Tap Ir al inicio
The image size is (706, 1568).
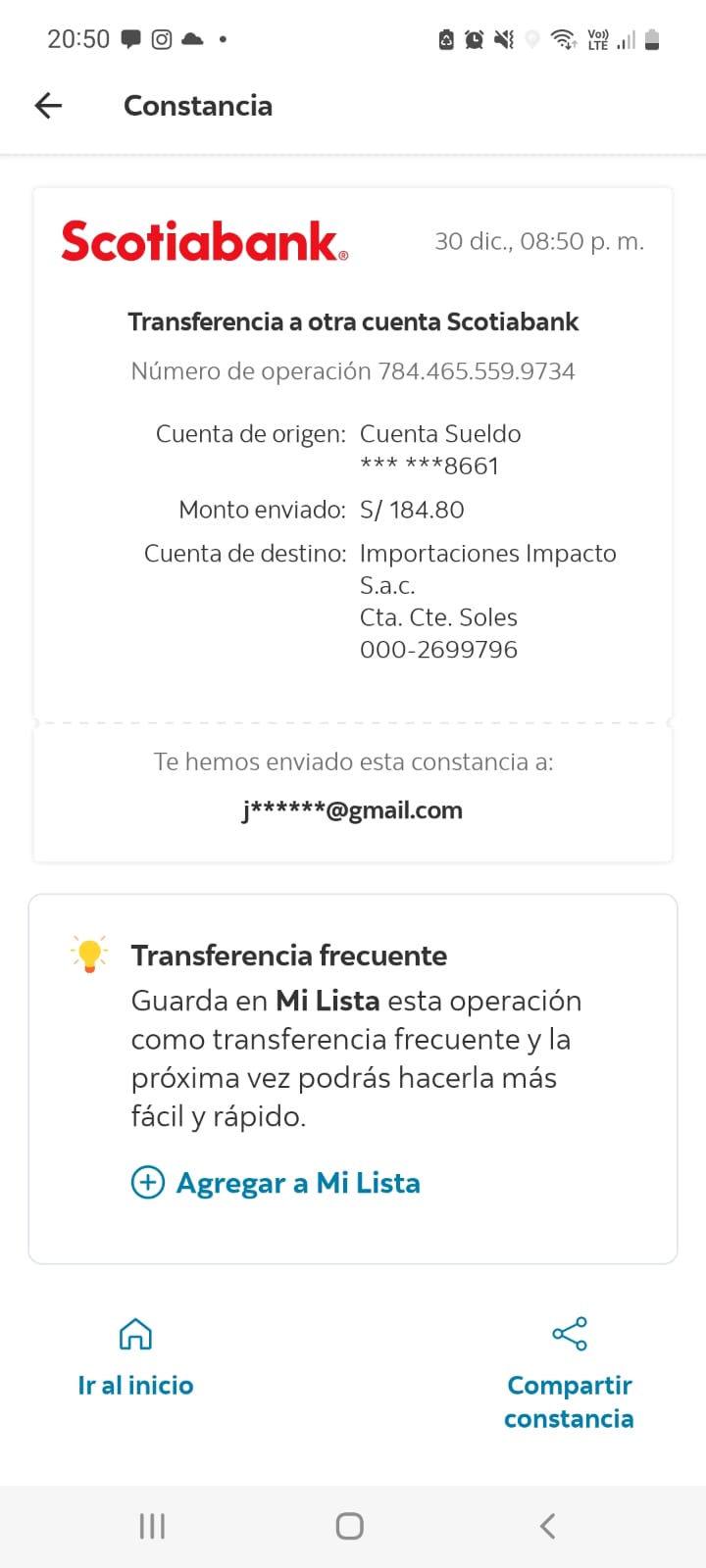coord(135,1358)
